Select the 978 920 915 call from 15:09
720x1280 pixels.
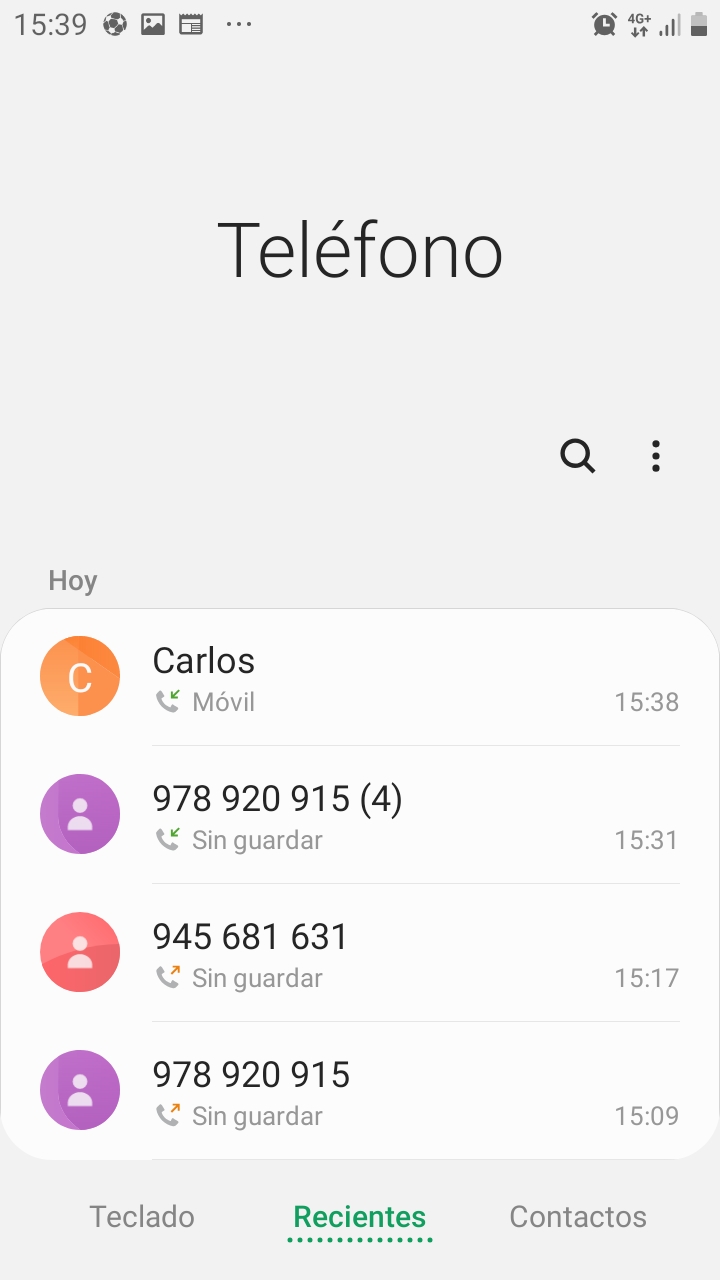point(400,1092)
